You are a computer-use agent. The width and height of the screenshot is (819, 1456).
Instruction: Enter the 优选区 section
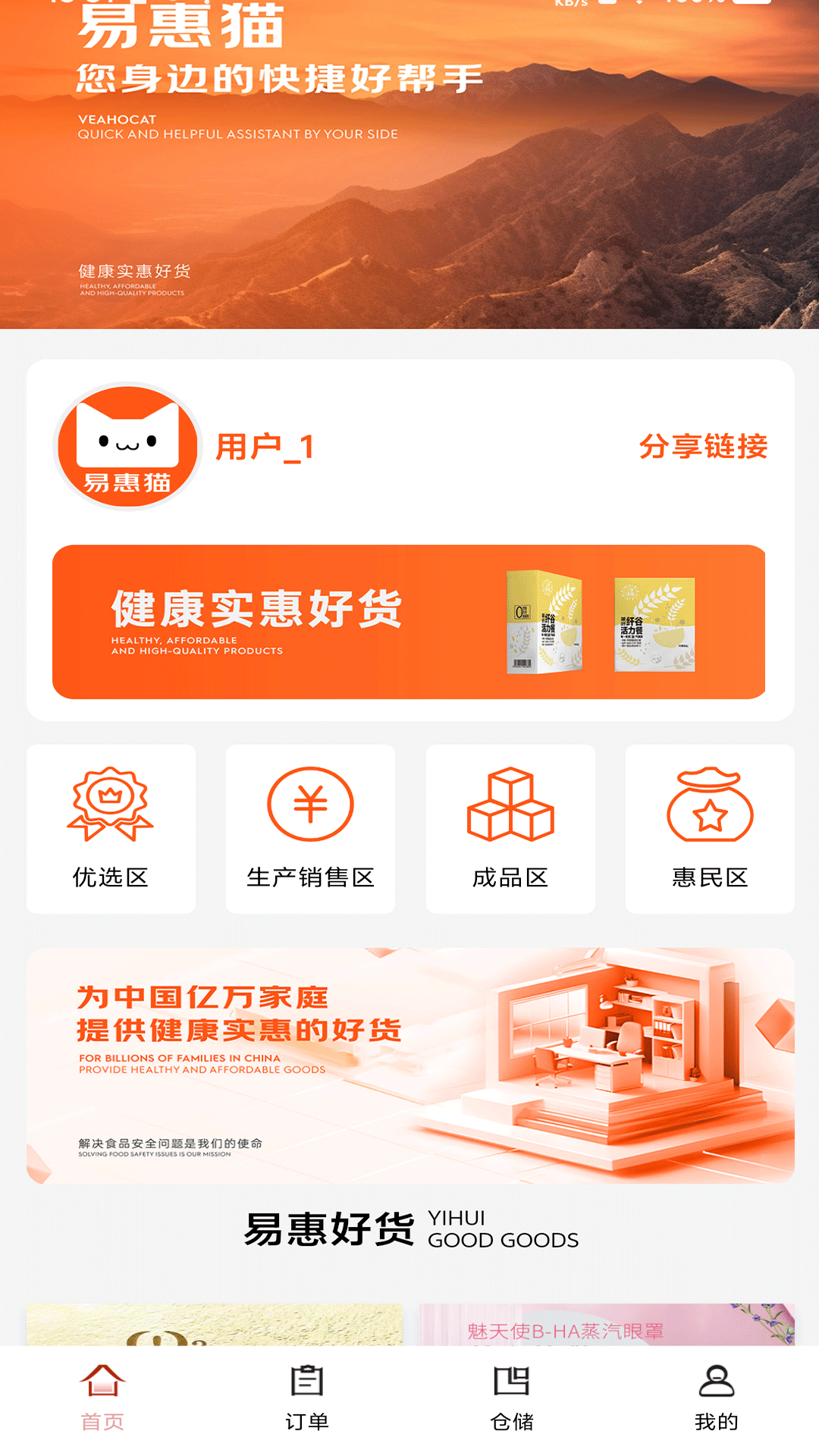[x=111, y=829]
